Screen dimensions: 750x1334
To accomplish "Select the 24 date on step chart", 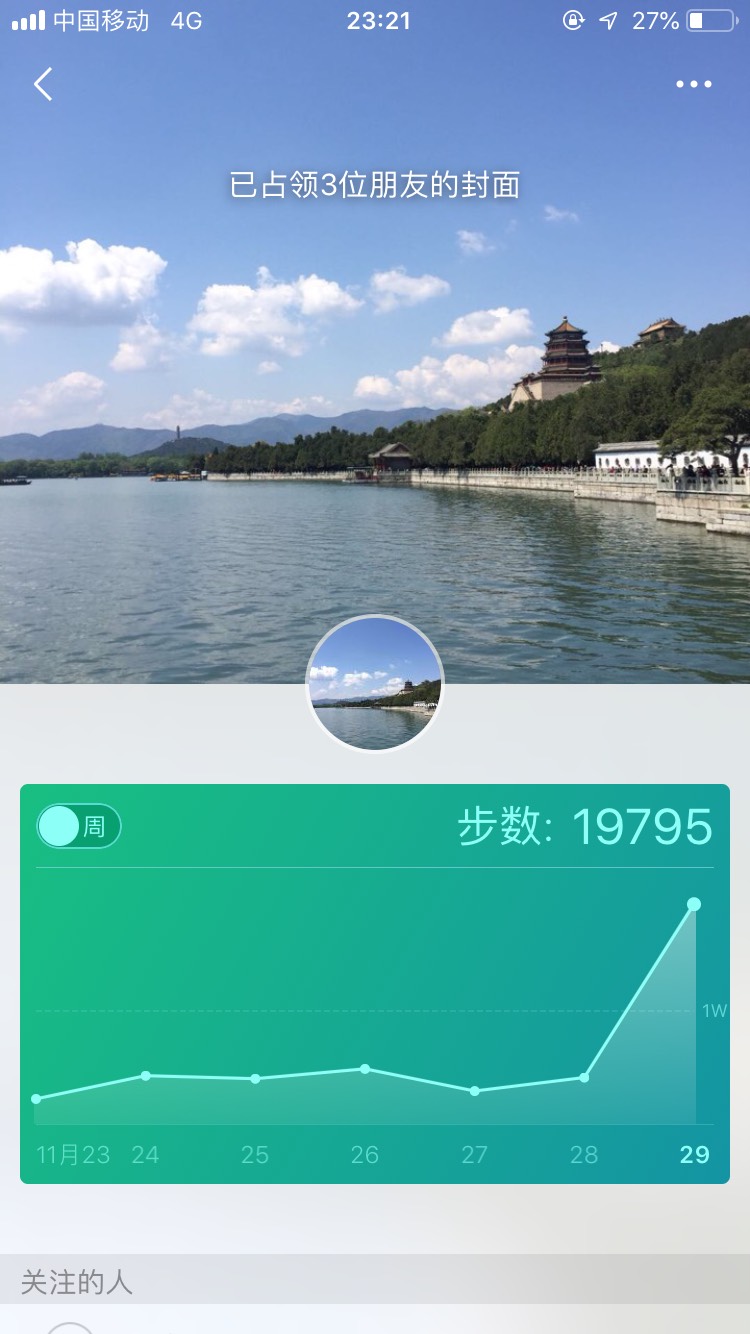I will tap(145, 1155).
